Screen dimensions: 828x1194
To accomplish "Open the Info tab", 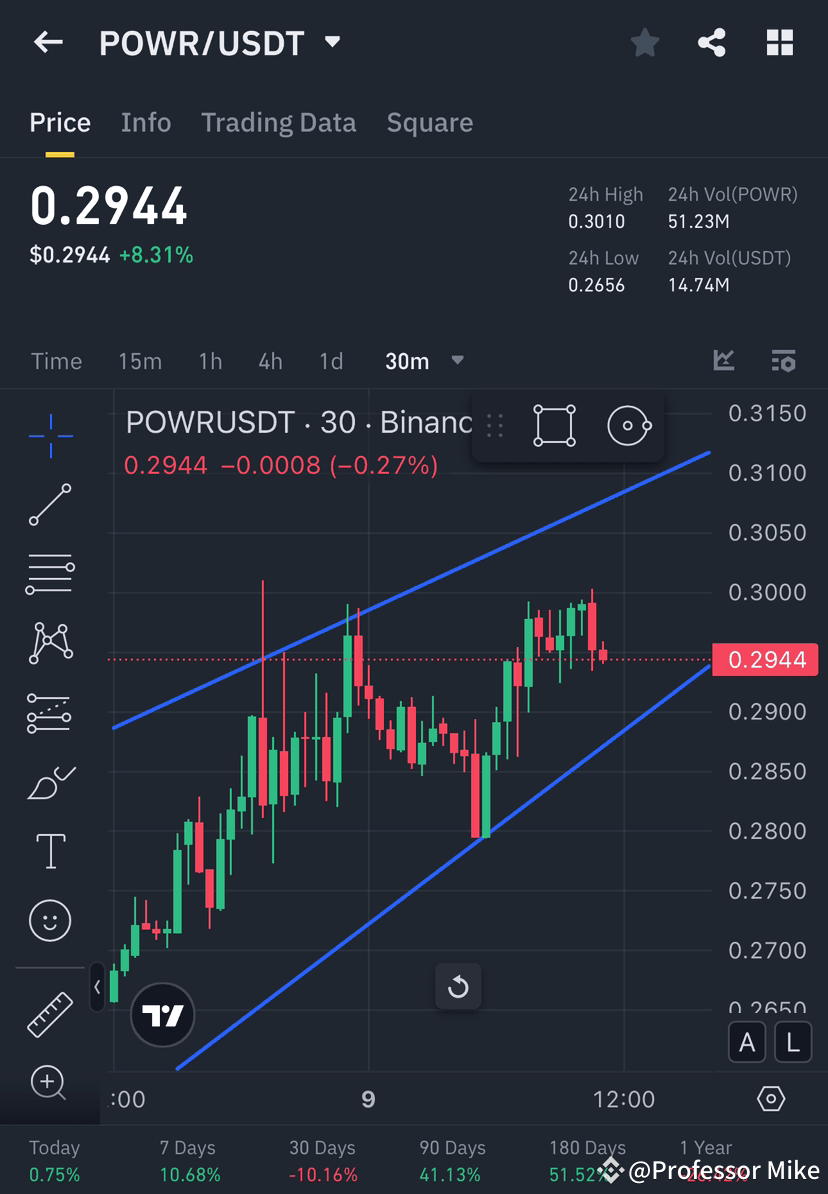I will [x=146, y=122].
